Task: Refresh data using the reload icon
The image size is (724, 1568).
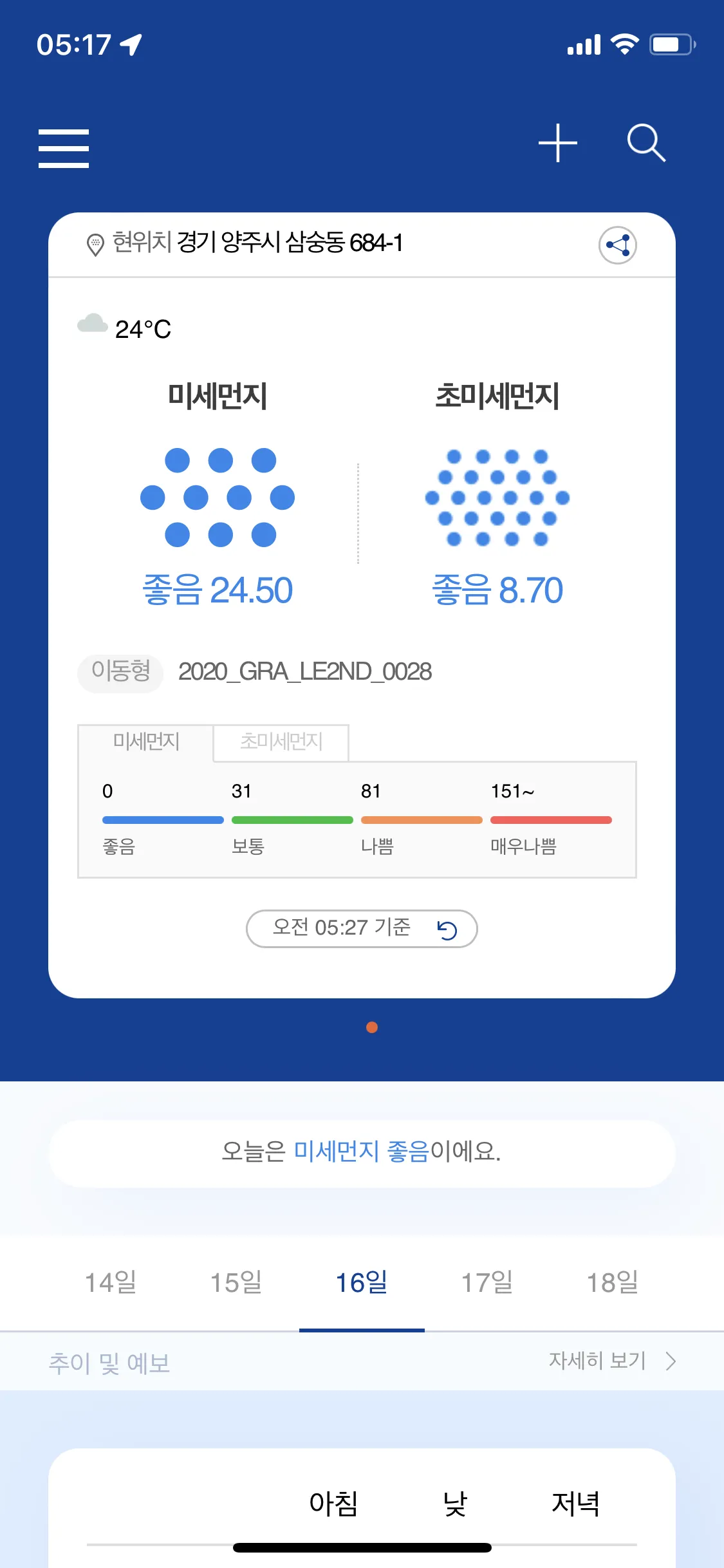Action: coord(447,929)
